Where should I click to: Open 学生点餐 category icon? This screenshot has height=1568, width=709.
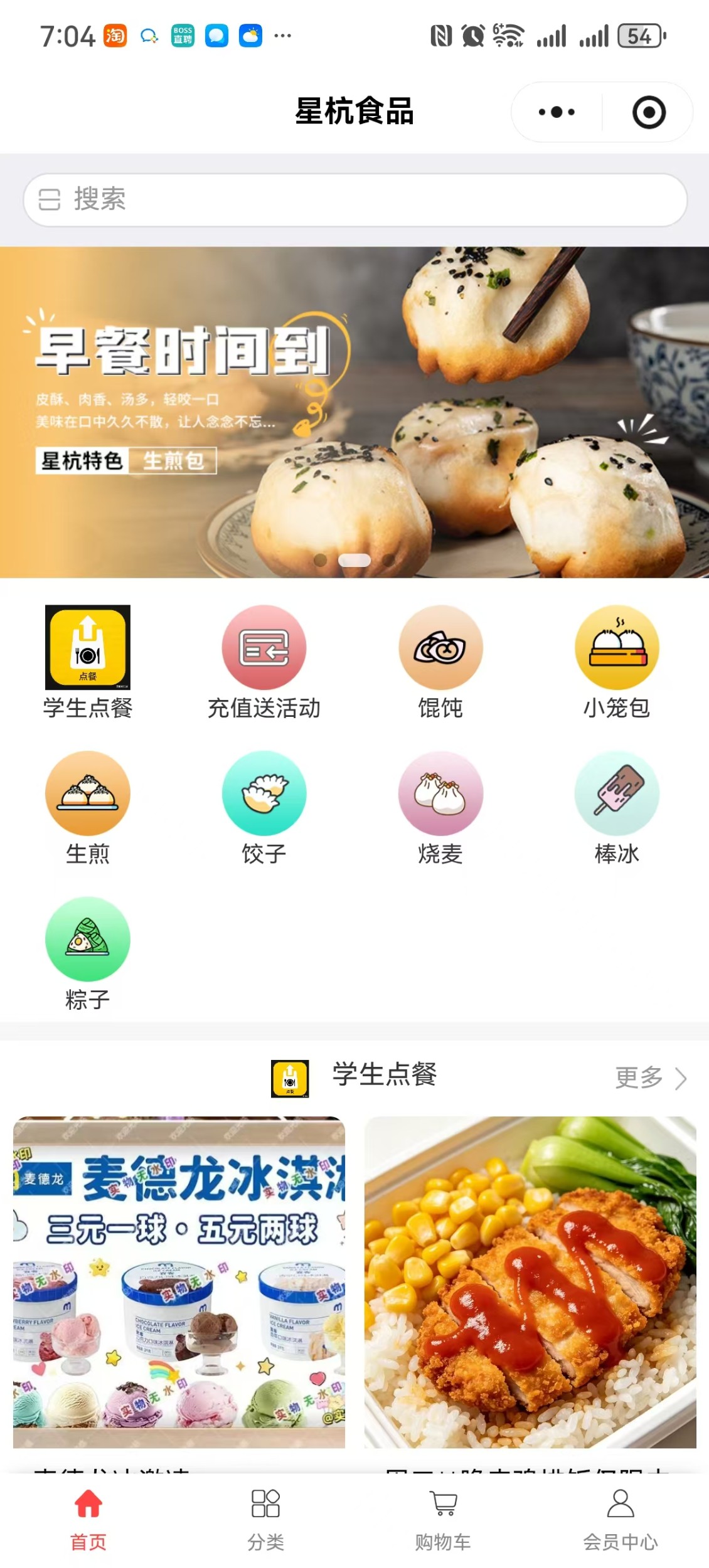(88, 662)
